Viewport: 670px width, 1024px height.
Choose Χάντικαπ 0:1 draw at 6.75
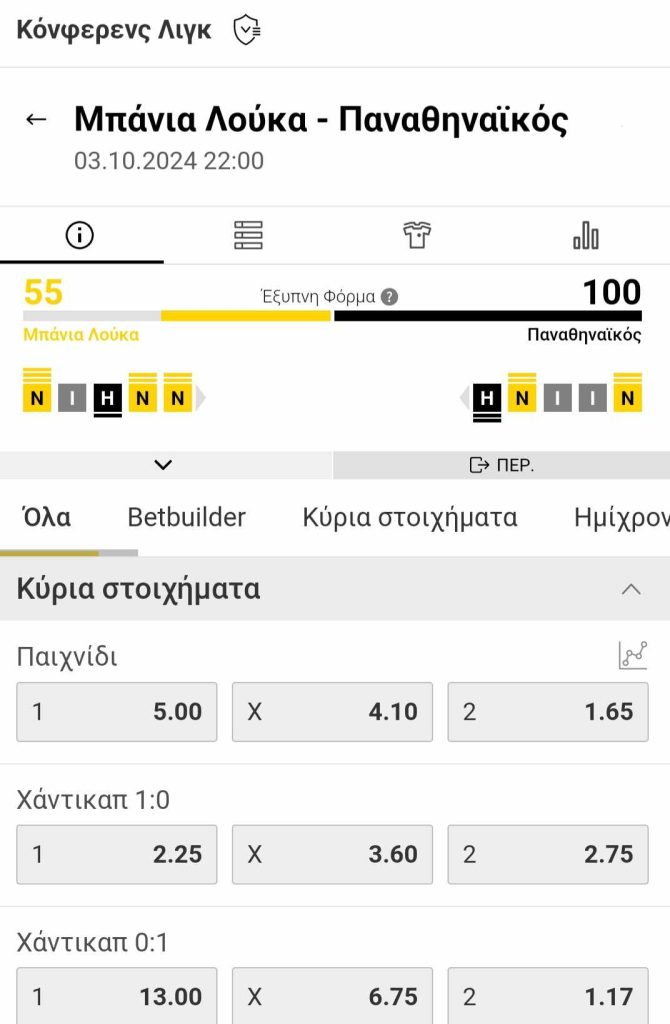(332, 996)
